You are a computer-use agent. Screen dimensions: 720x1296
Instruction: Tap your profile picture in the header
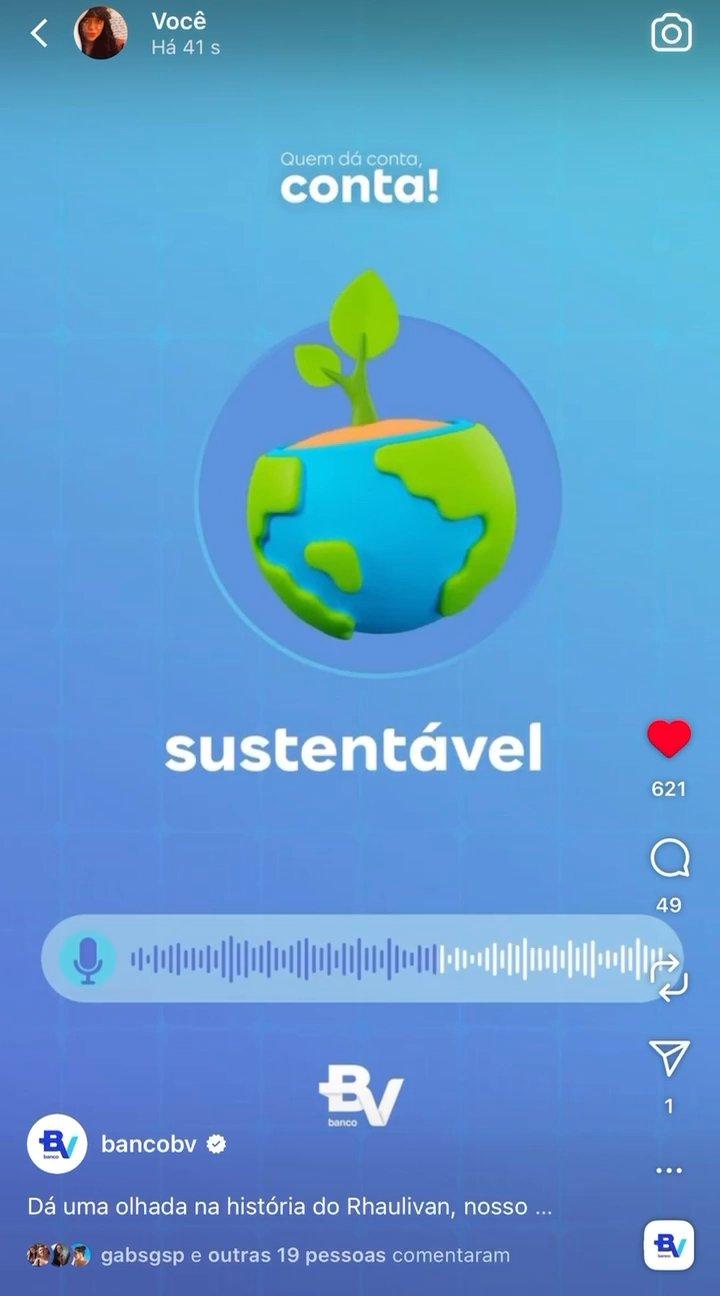101,33
